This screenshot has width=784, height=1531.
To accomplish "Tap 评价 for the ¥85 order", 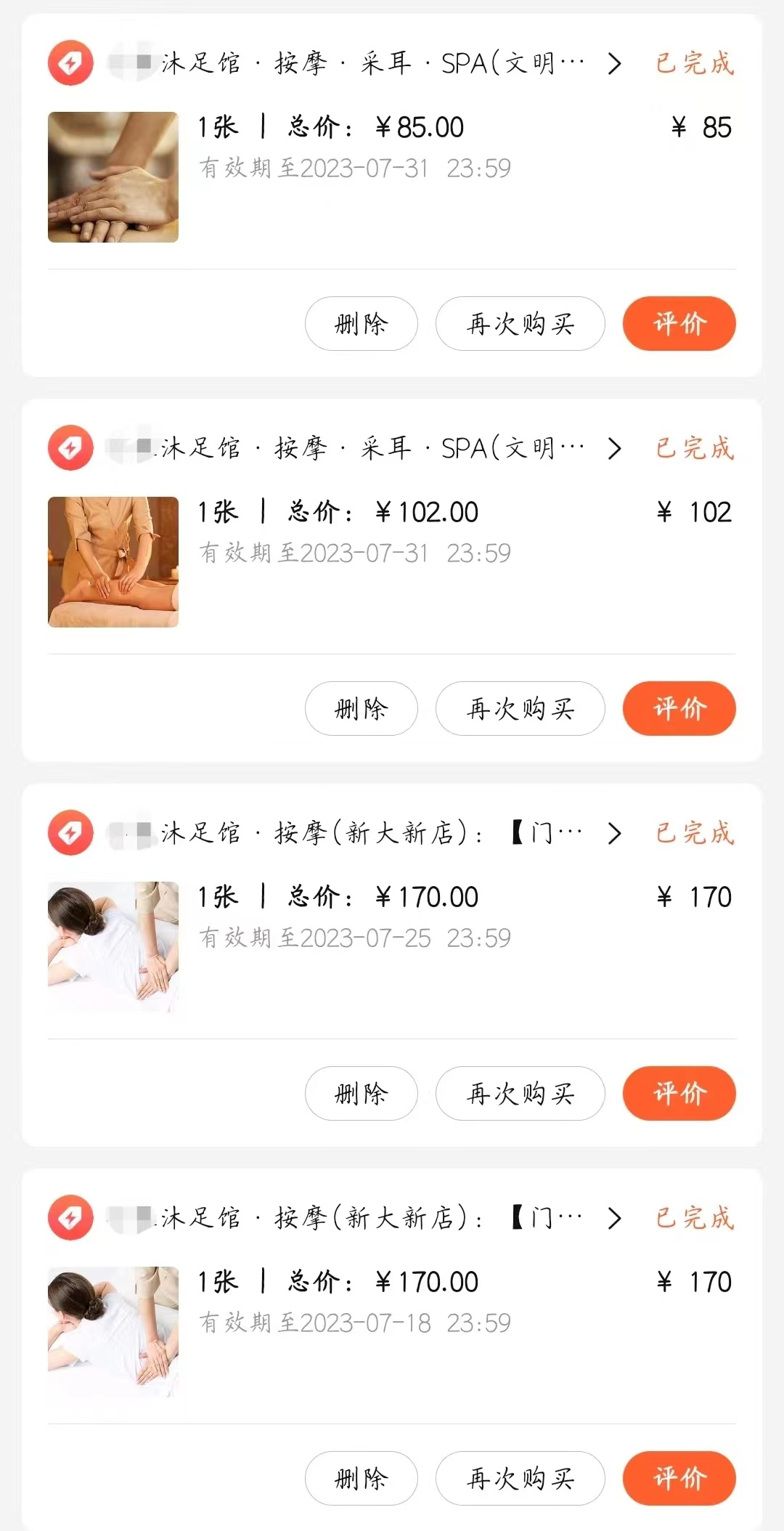I will click(679, 324).
